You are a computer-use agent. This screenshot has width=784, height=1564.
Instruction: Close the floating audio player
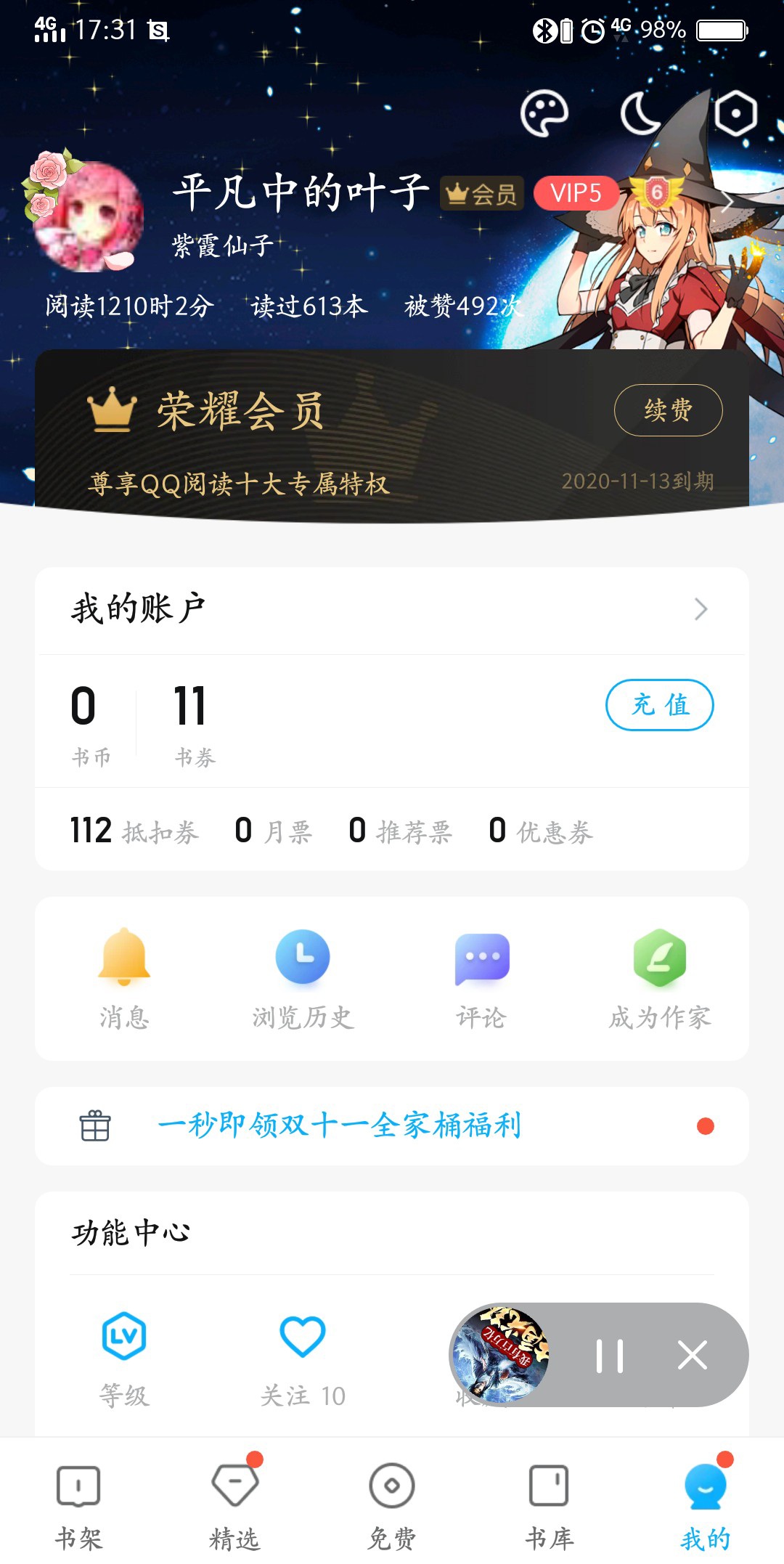pos(693,1356)
